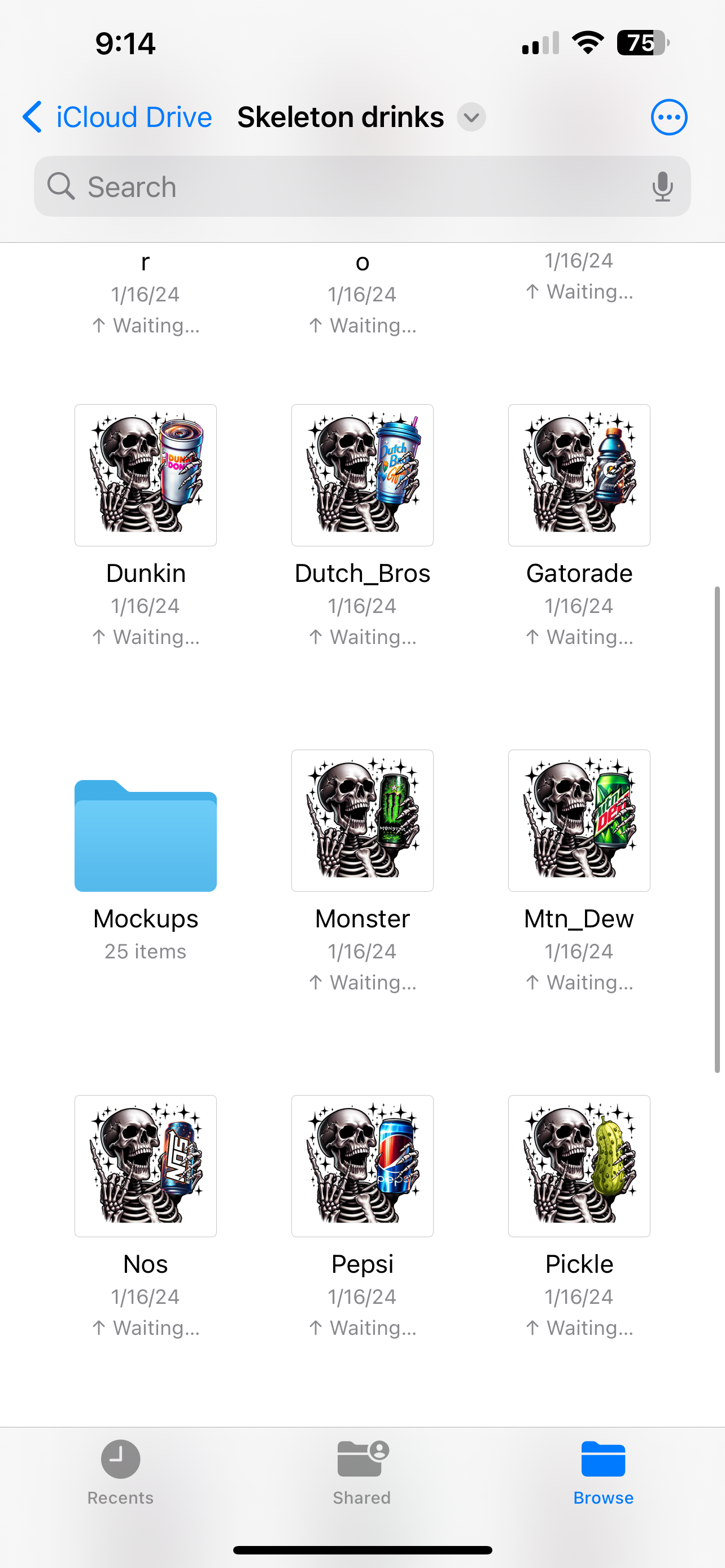
Task: Open the Dunkin image file
Action: click(146, 475)
